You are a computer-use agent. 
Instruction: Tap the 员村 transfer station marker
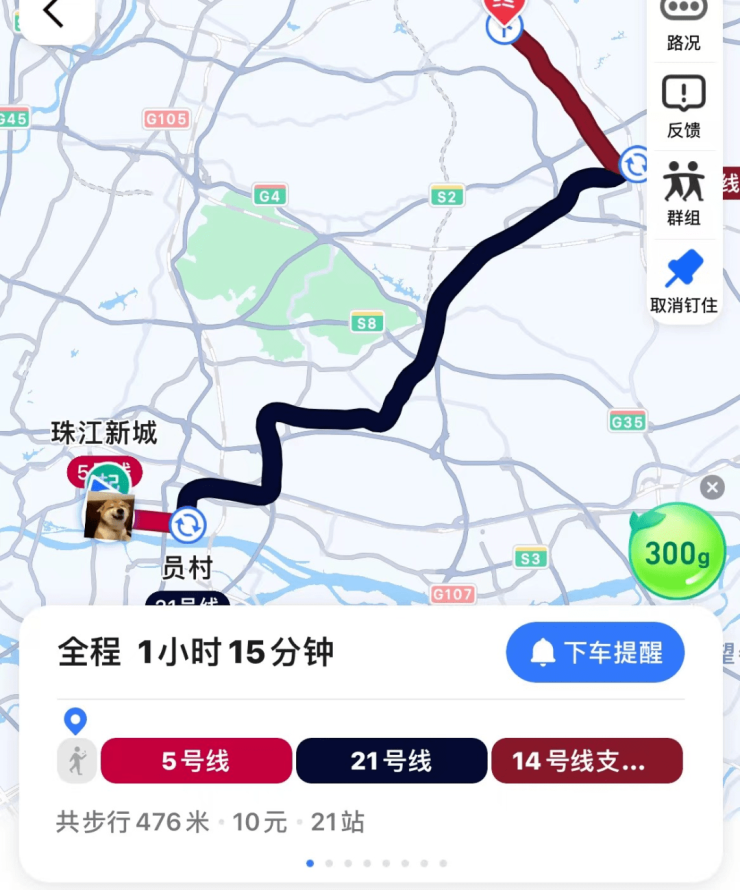click(x=187, y=524)
